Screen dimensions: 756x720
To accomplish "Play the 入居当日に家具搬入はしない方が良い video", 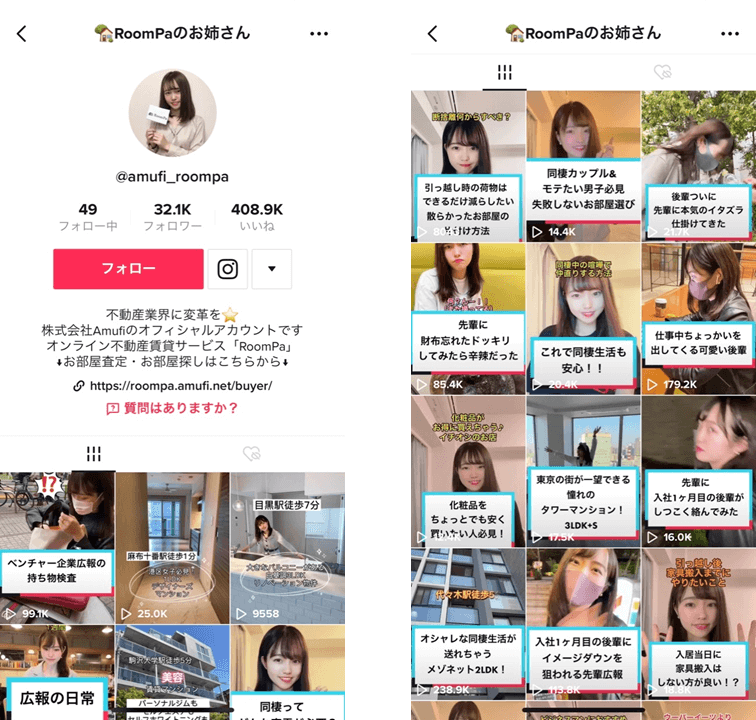I will click(698, 622).
